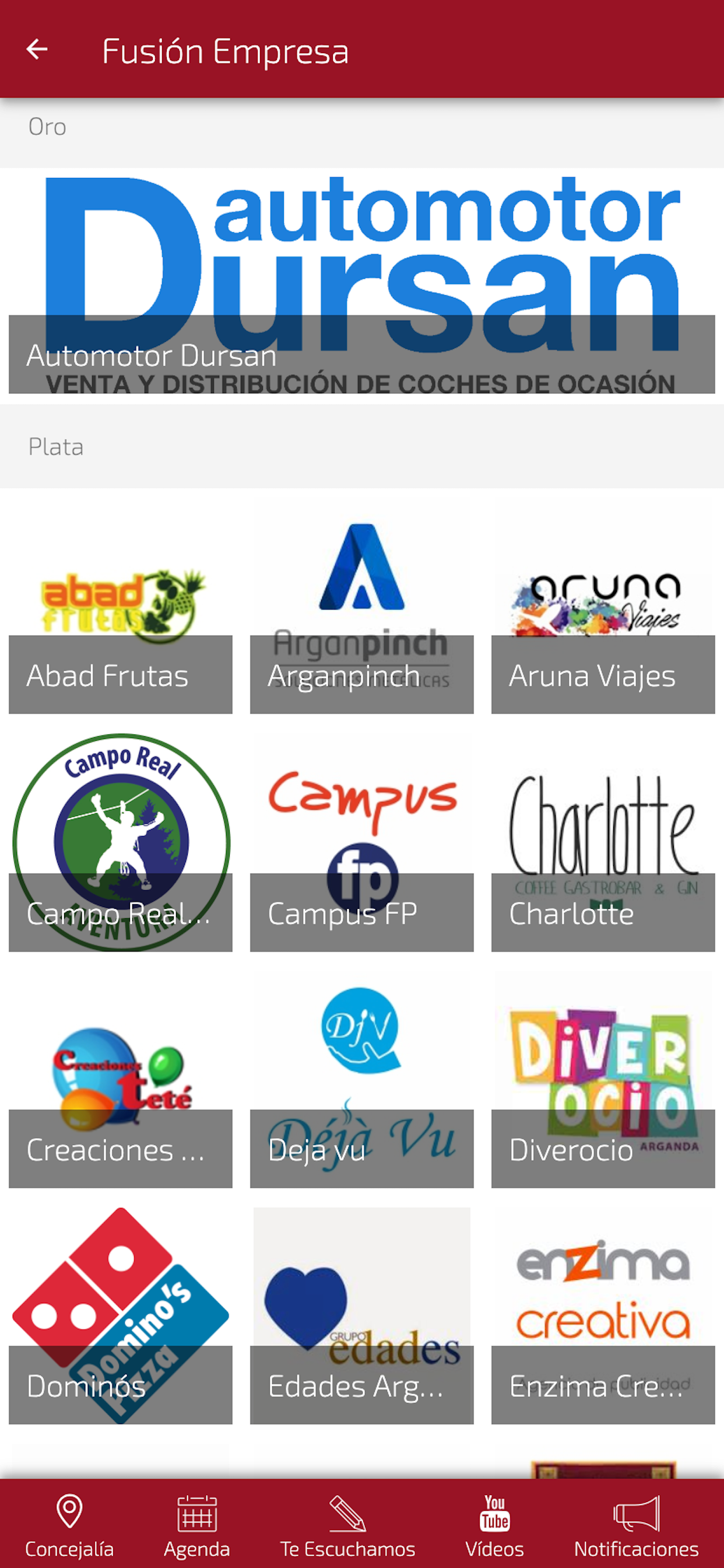This screenshot has width=724, height=1568.
Task: Select the Creaciones Teté tile
Action: coord(121,1079)
